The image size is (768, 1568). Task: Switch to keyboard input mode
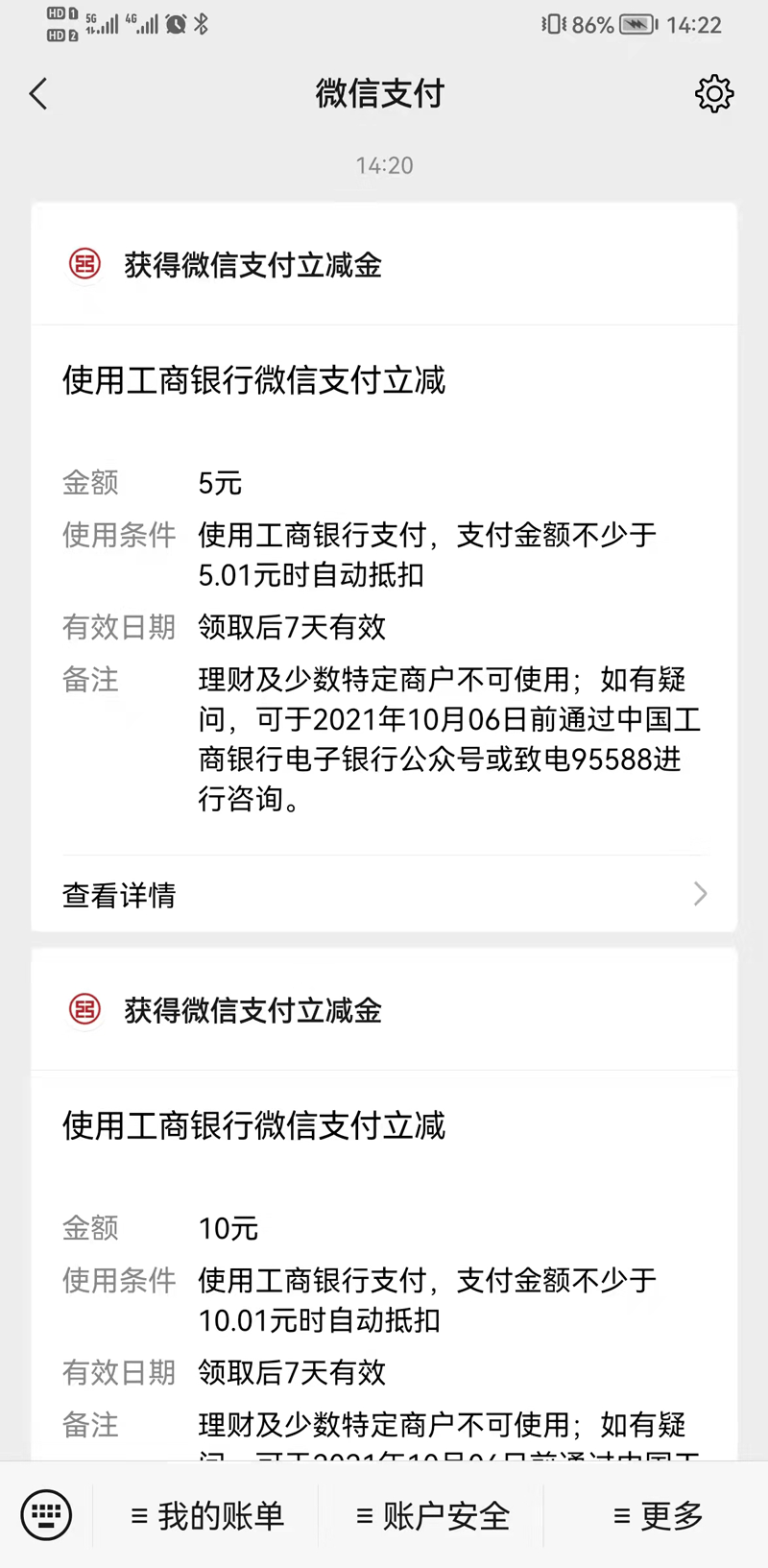coord(46,1515)
